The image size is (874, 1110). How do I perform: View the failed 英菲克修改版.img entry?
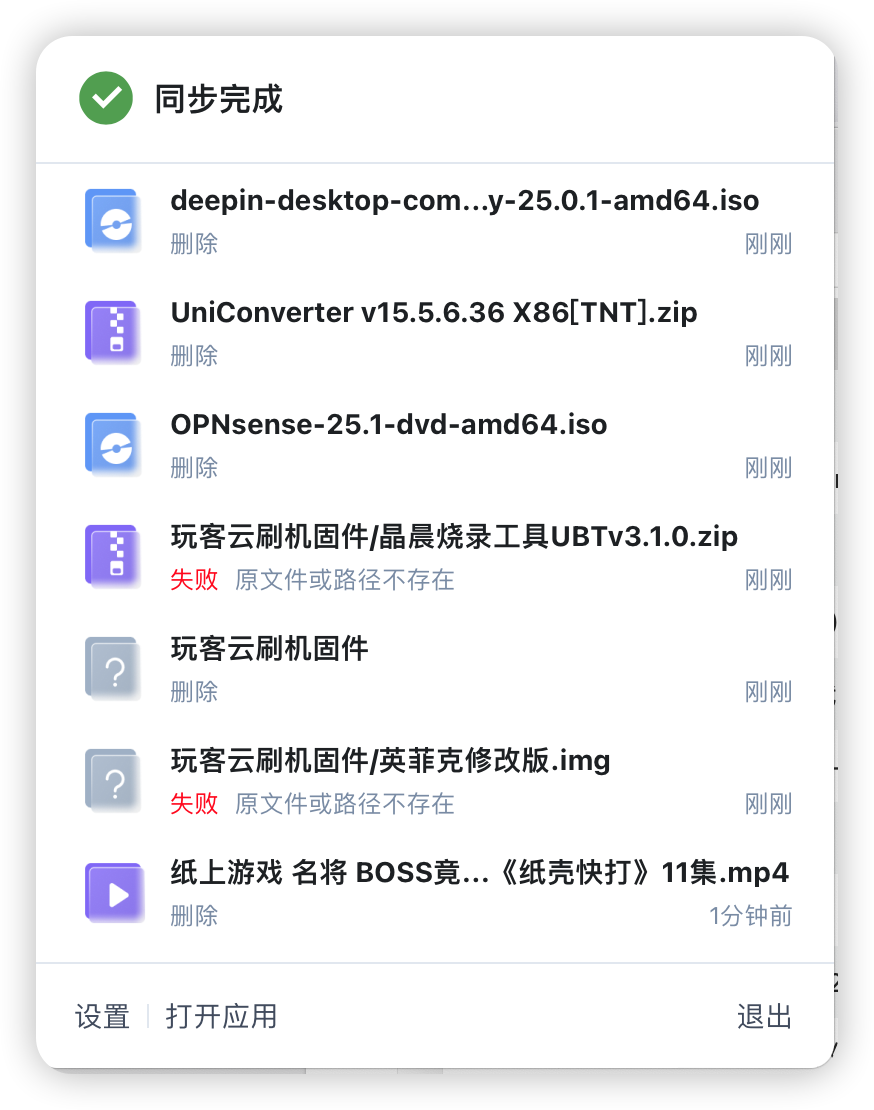[390, 761]
